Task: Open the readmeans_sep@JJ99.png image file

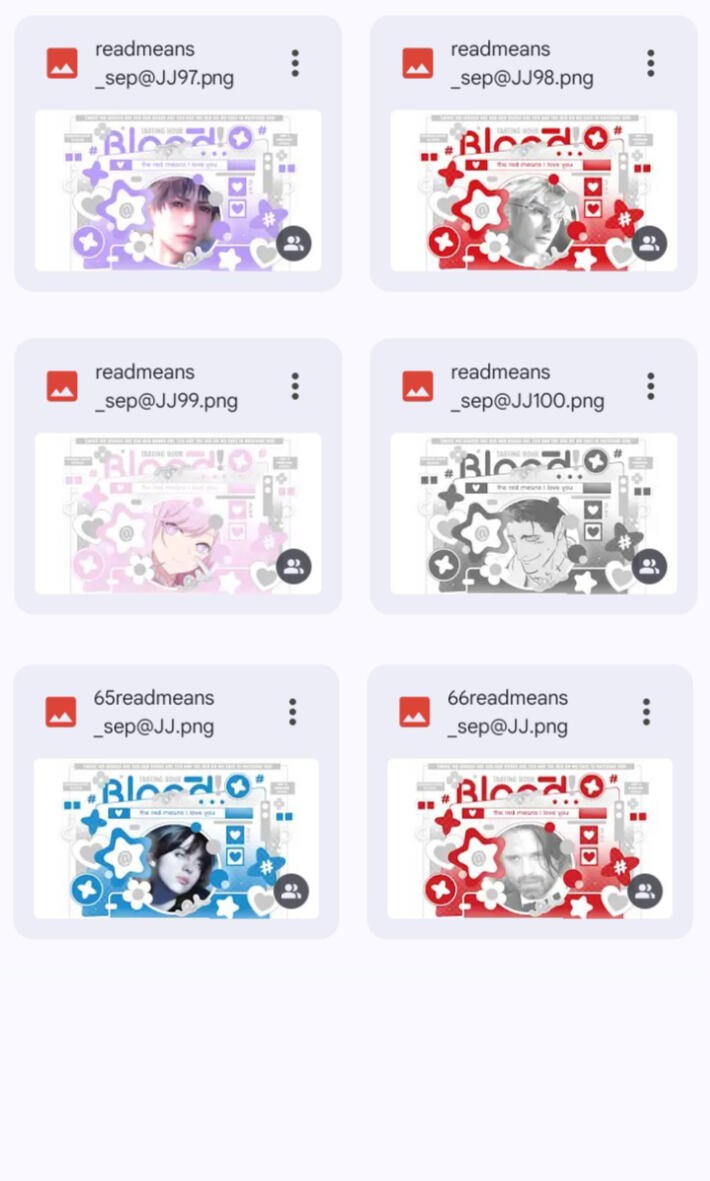Action: pos(177,514)
